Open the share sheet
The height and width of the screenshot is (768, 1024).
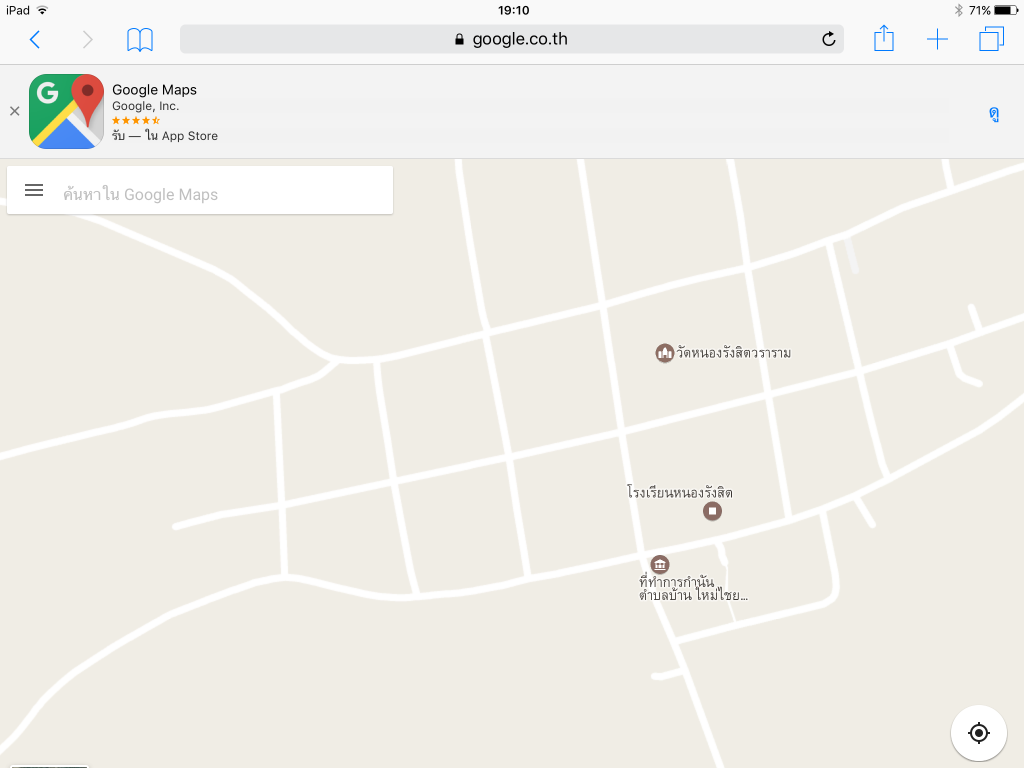coord(884,40)
